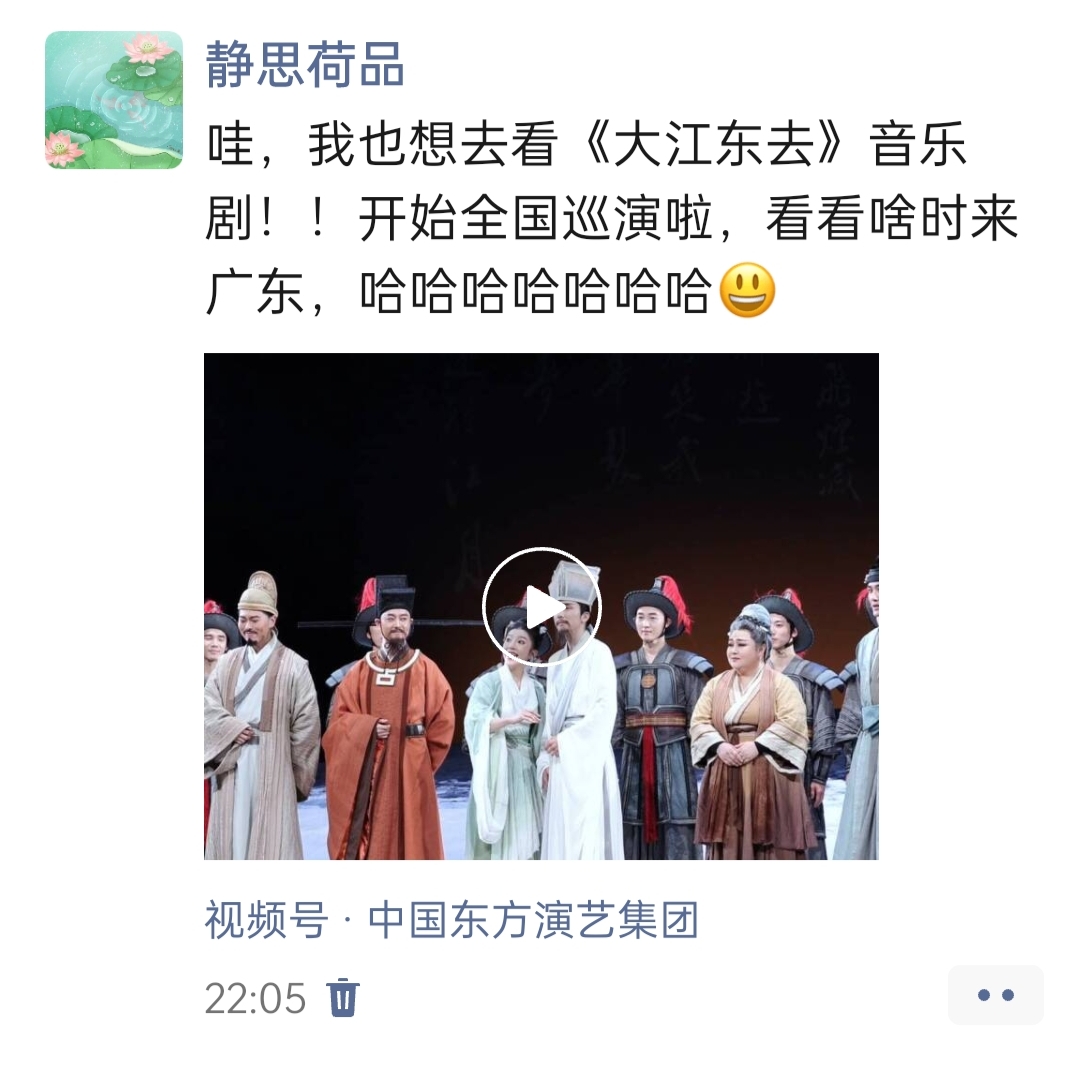Open 静思荷品's profile avatar
The image size is (1080, 1076).
[114, 100]
